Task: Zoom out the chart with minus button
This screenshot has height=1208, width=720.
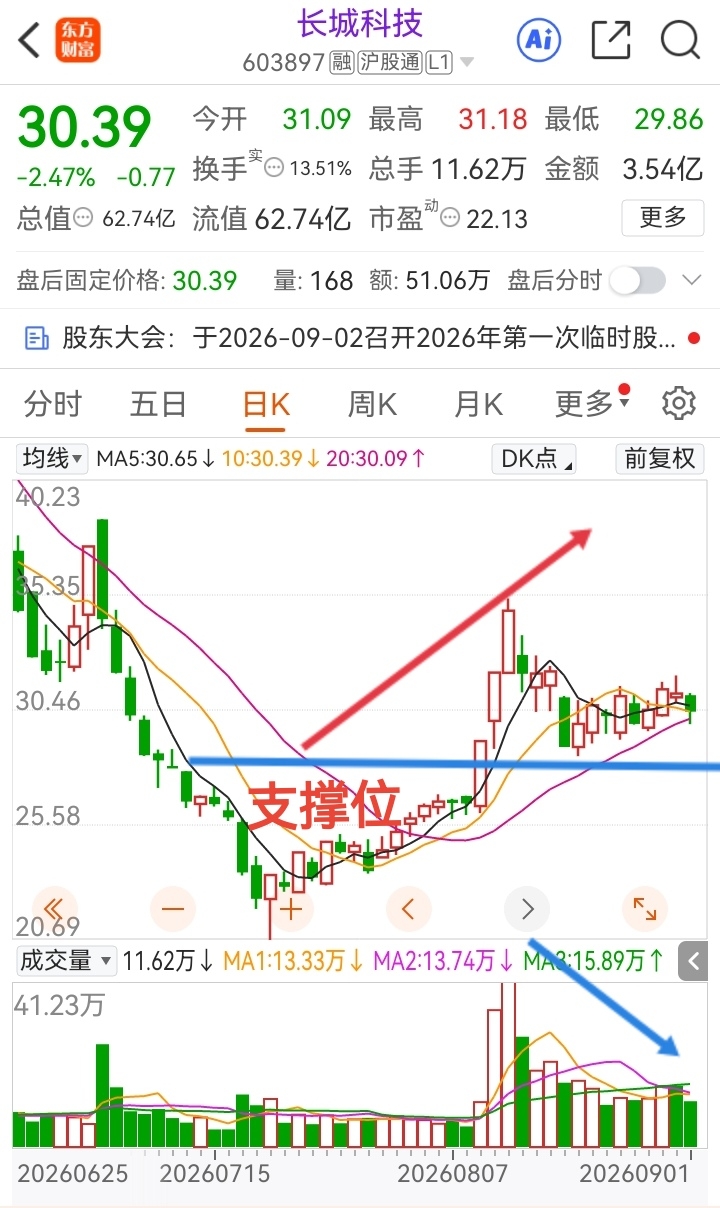Action: point(173,909)
